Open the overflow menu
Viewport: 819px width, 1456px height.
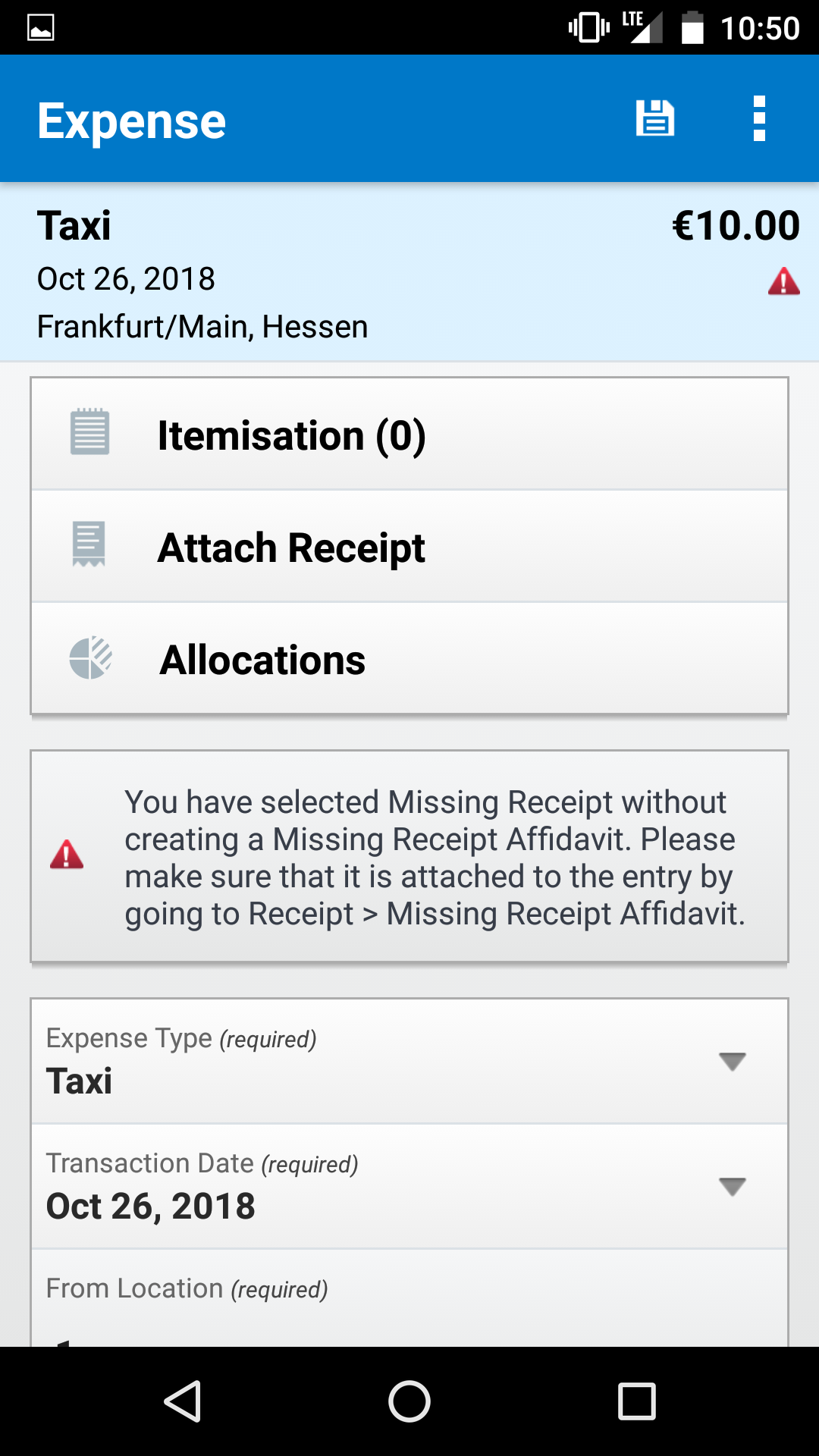click(759, 119)
